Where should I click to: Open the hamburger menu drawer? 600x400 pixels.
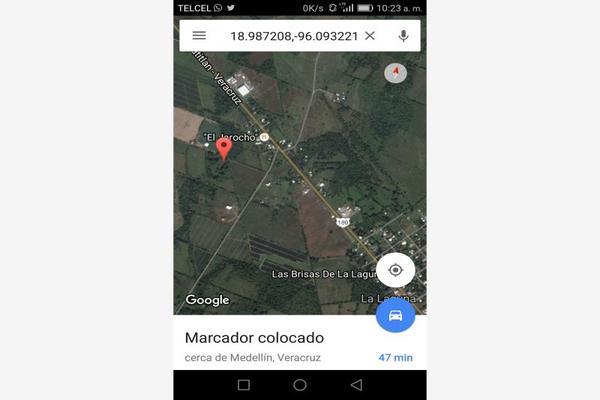coord(199,35)
